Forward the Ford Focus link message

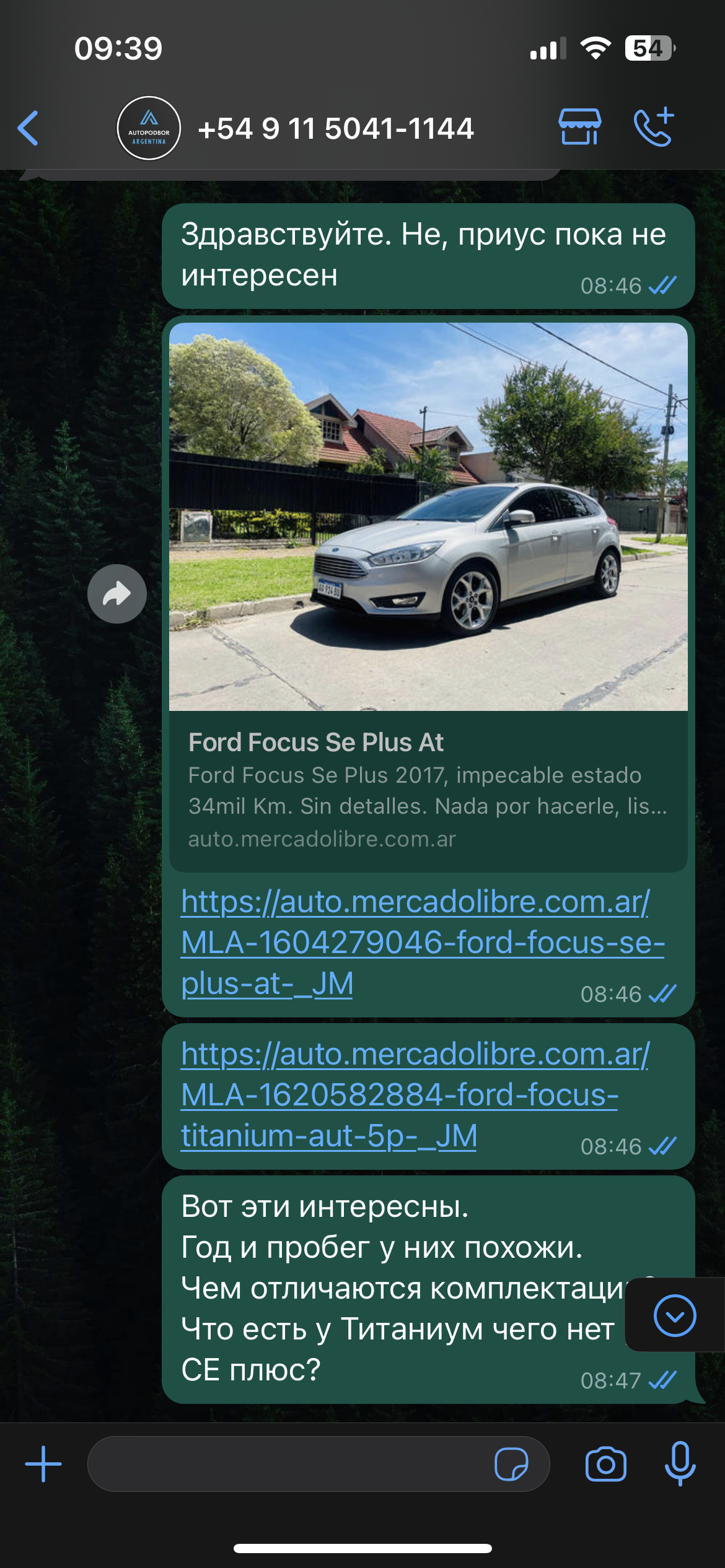116,593
